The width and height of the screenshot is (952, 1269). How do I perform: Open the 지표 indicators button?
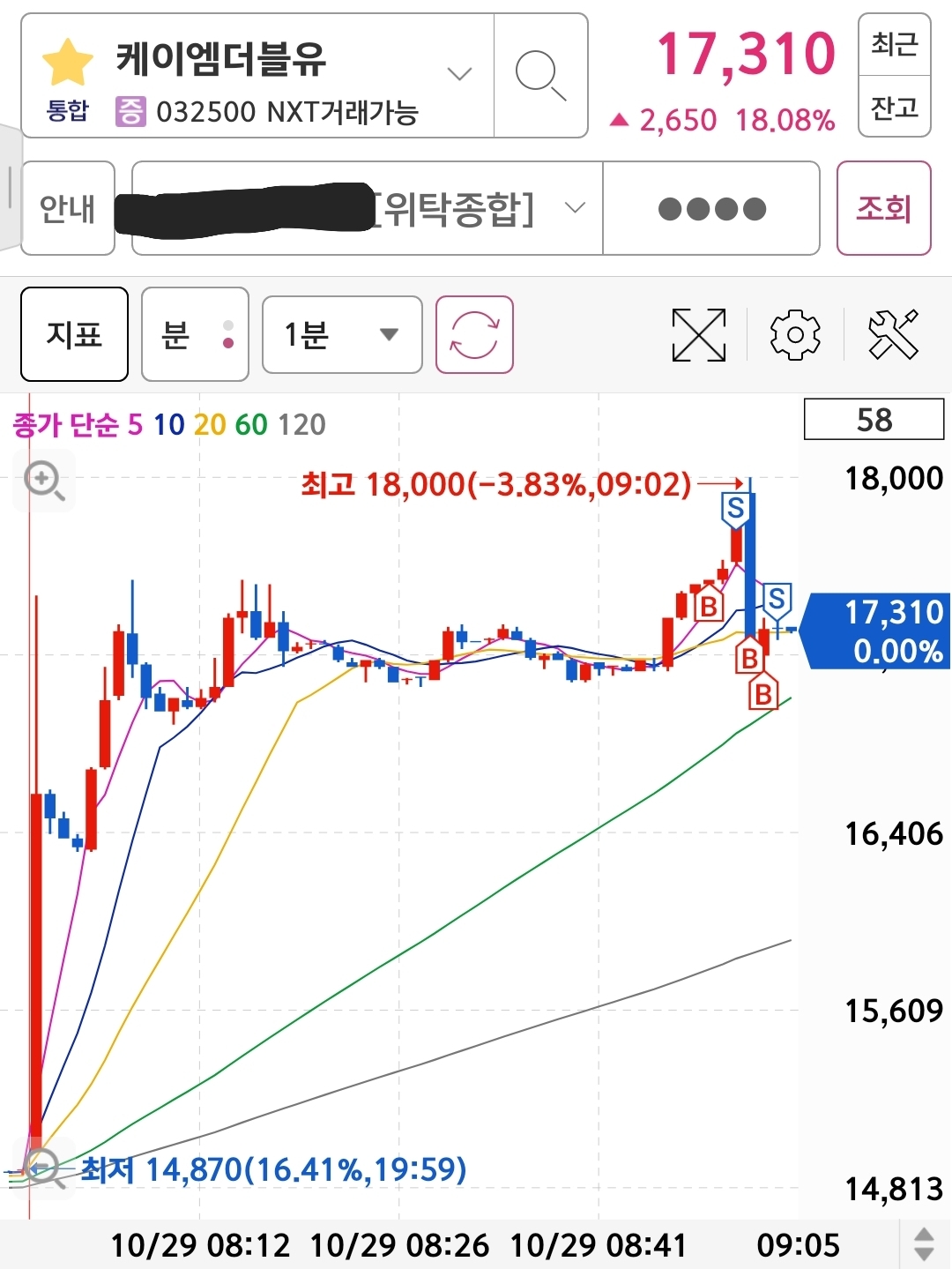tap(74, 335)
